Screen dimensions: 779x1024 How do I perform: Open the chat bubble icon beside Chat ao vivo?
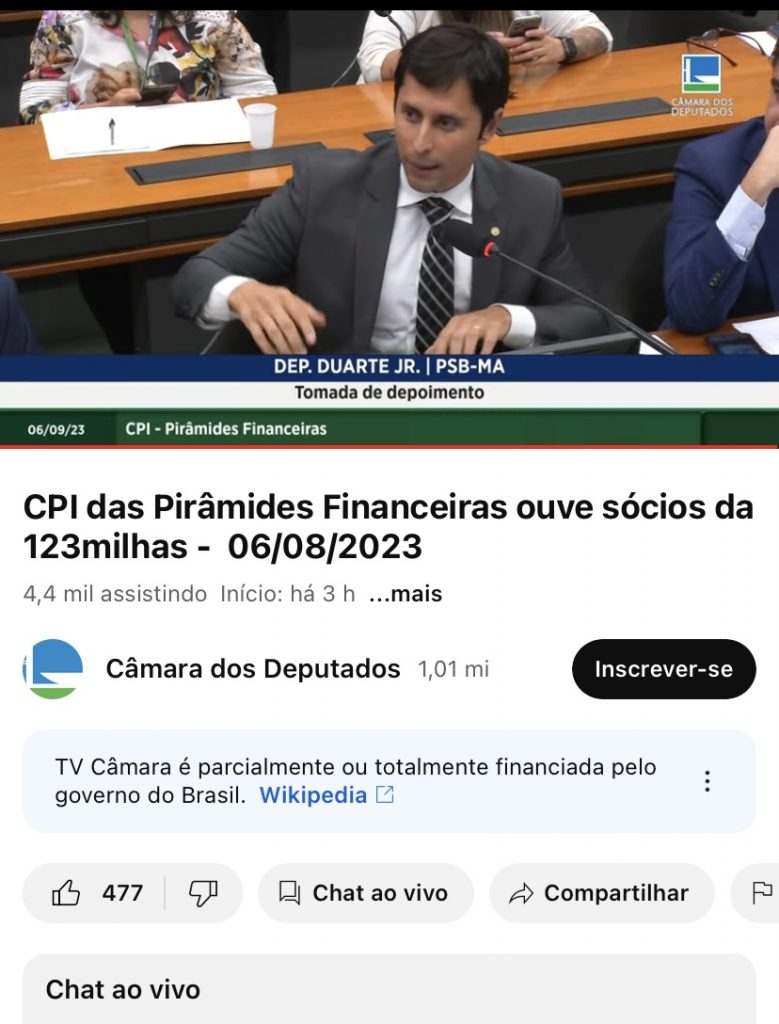pos(289,893)
